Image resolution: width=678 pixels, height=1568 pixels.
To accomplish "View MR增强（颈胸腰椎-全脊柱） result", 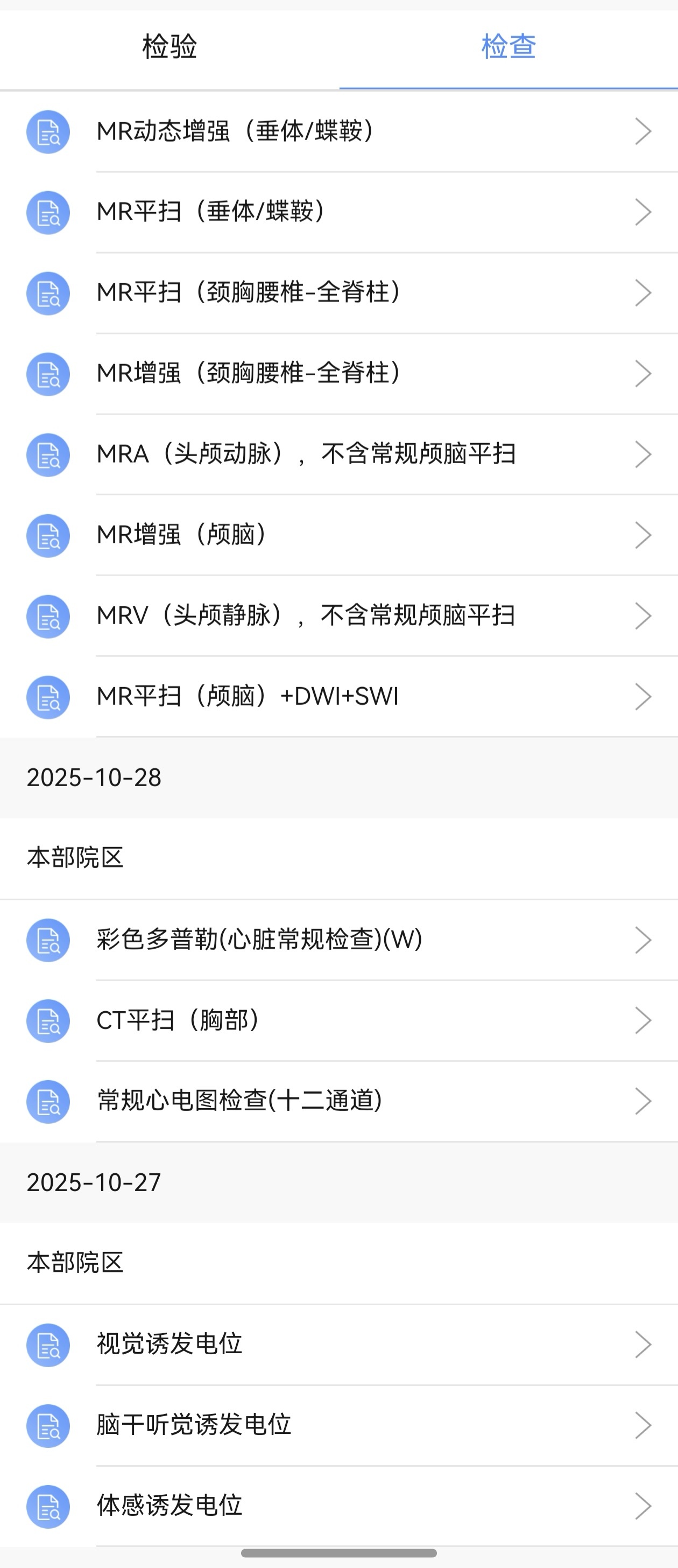I will click(x=338, y=374).
